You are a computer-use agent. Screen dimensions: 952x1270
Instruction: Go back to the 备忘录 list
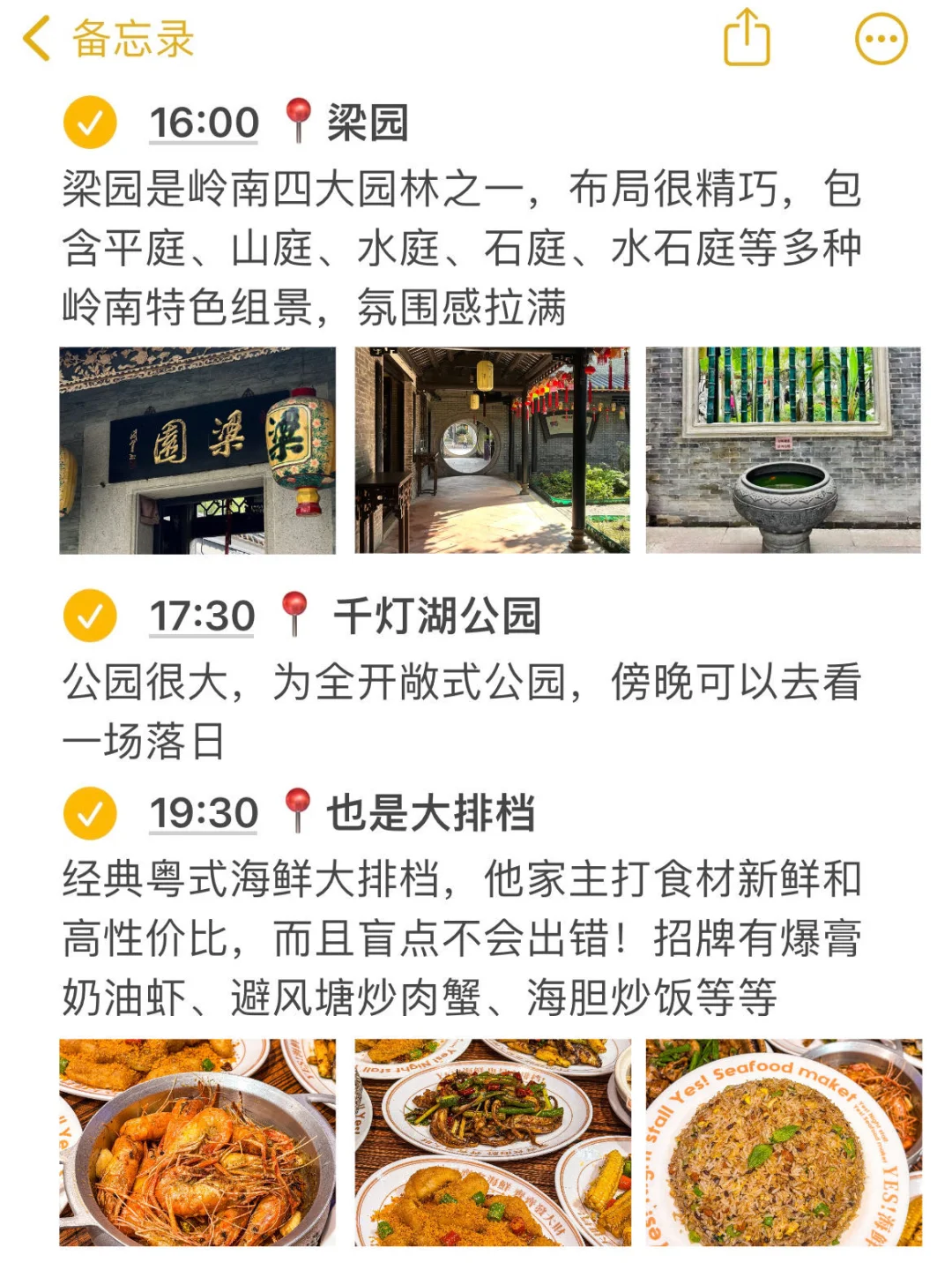[106, 40]
